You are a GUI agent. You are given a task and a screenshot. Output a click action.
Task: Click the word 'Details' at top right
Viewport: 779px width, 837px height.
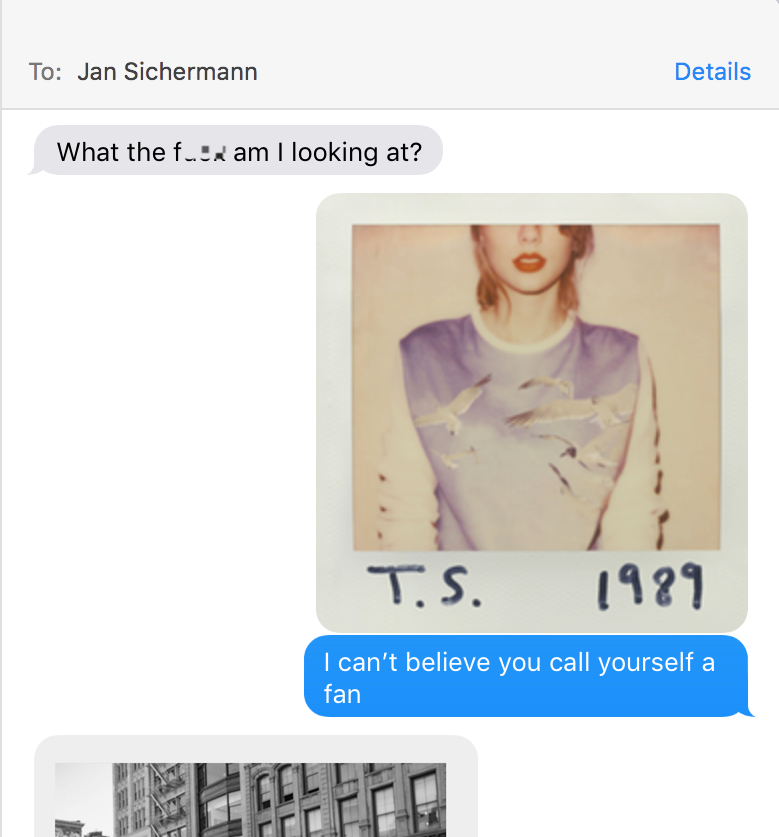[712, 72]
